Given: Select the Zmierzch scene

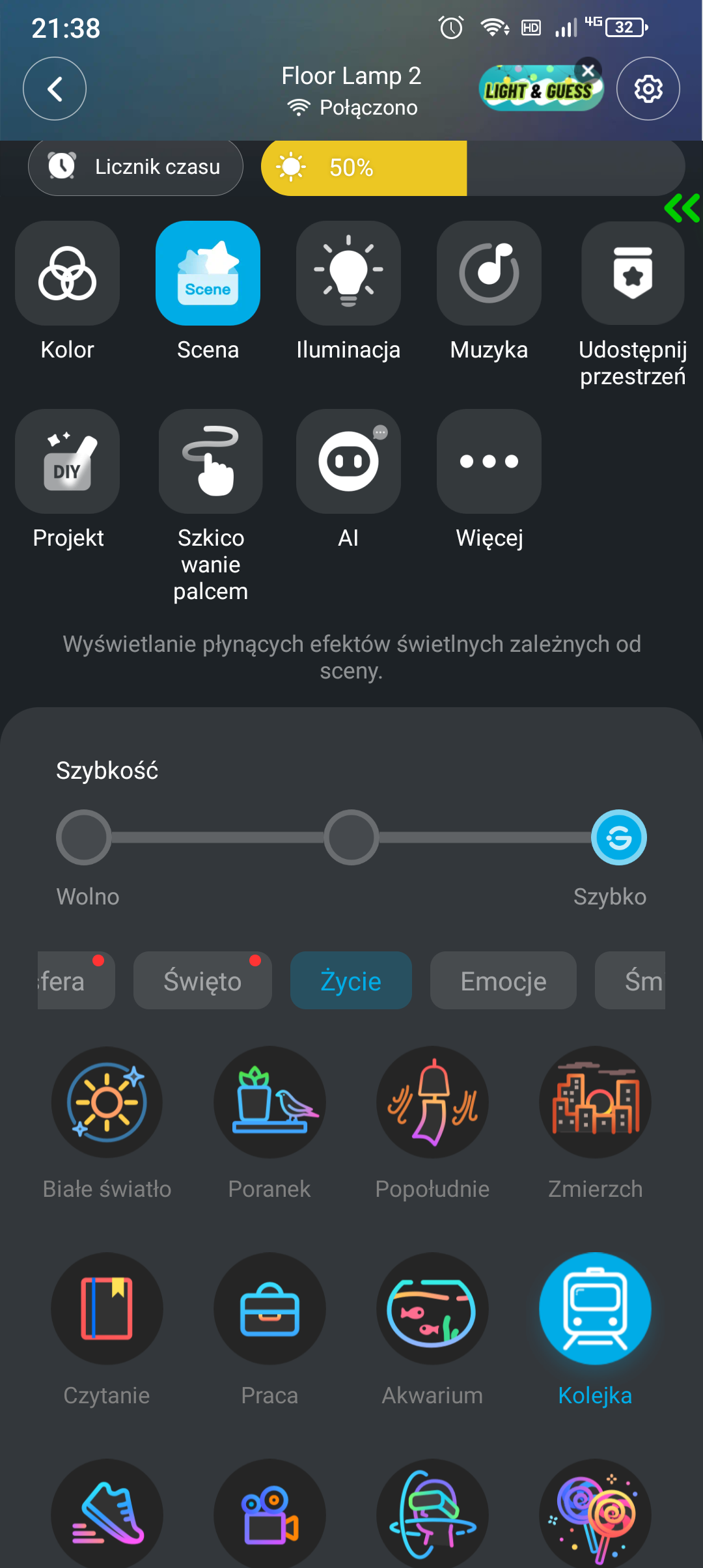Looking at the screenshot, I should coord(595,1102).
